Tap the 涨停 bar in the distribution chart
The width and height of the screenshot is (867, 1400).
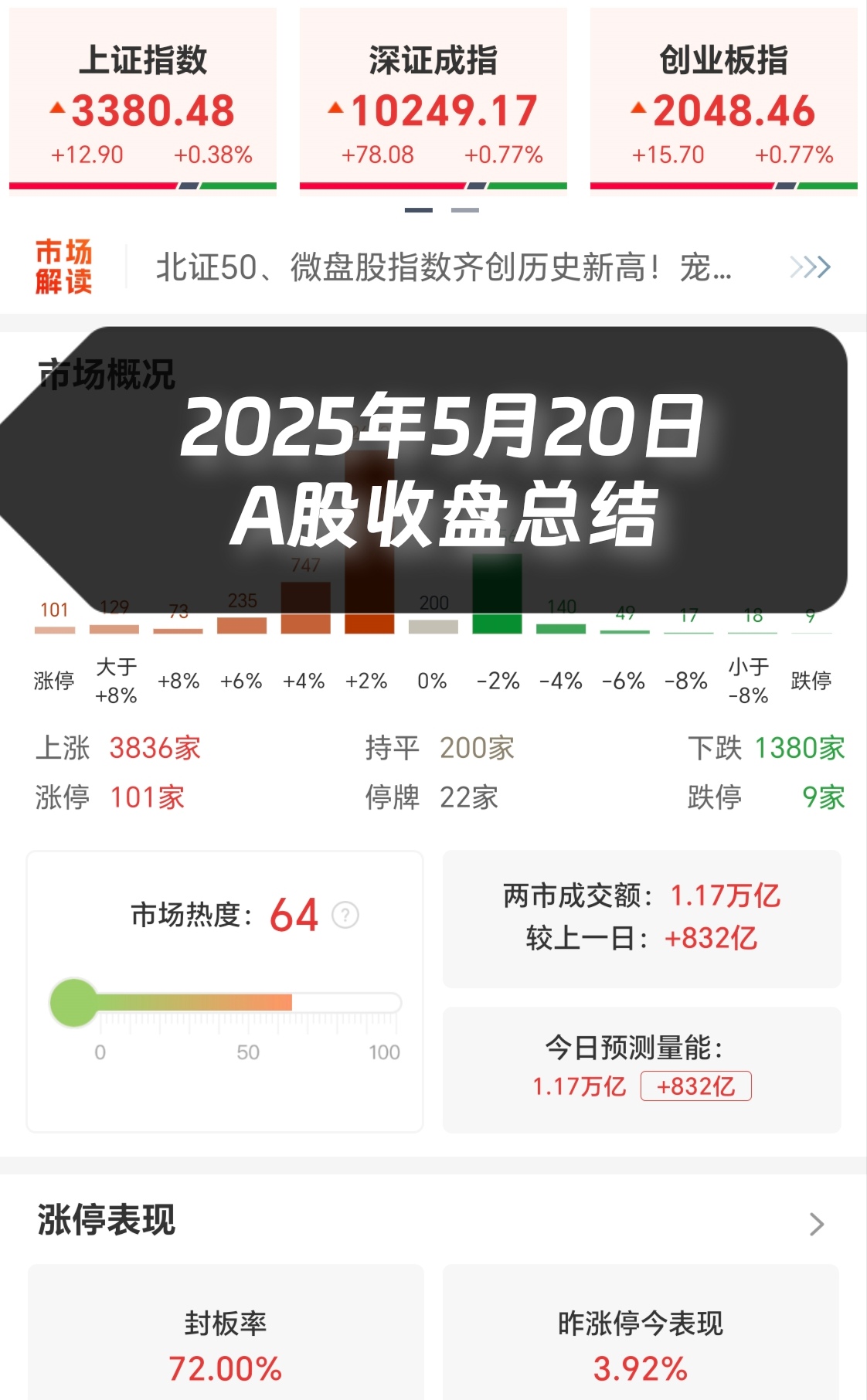click(x=54, y=629)
